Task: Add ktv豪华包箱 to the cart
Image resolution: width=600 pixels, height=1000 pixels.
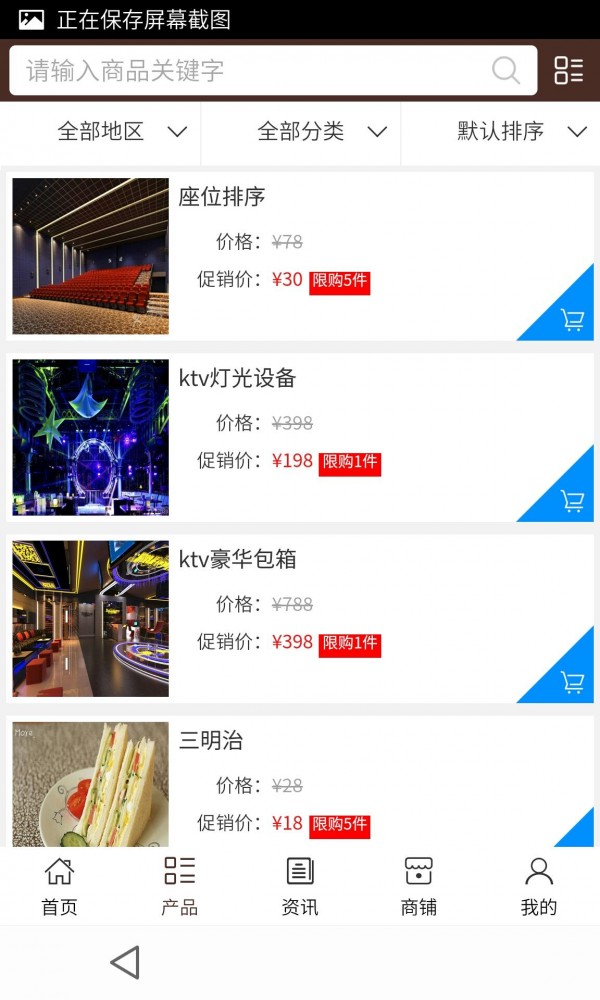Action: point(572,682)
